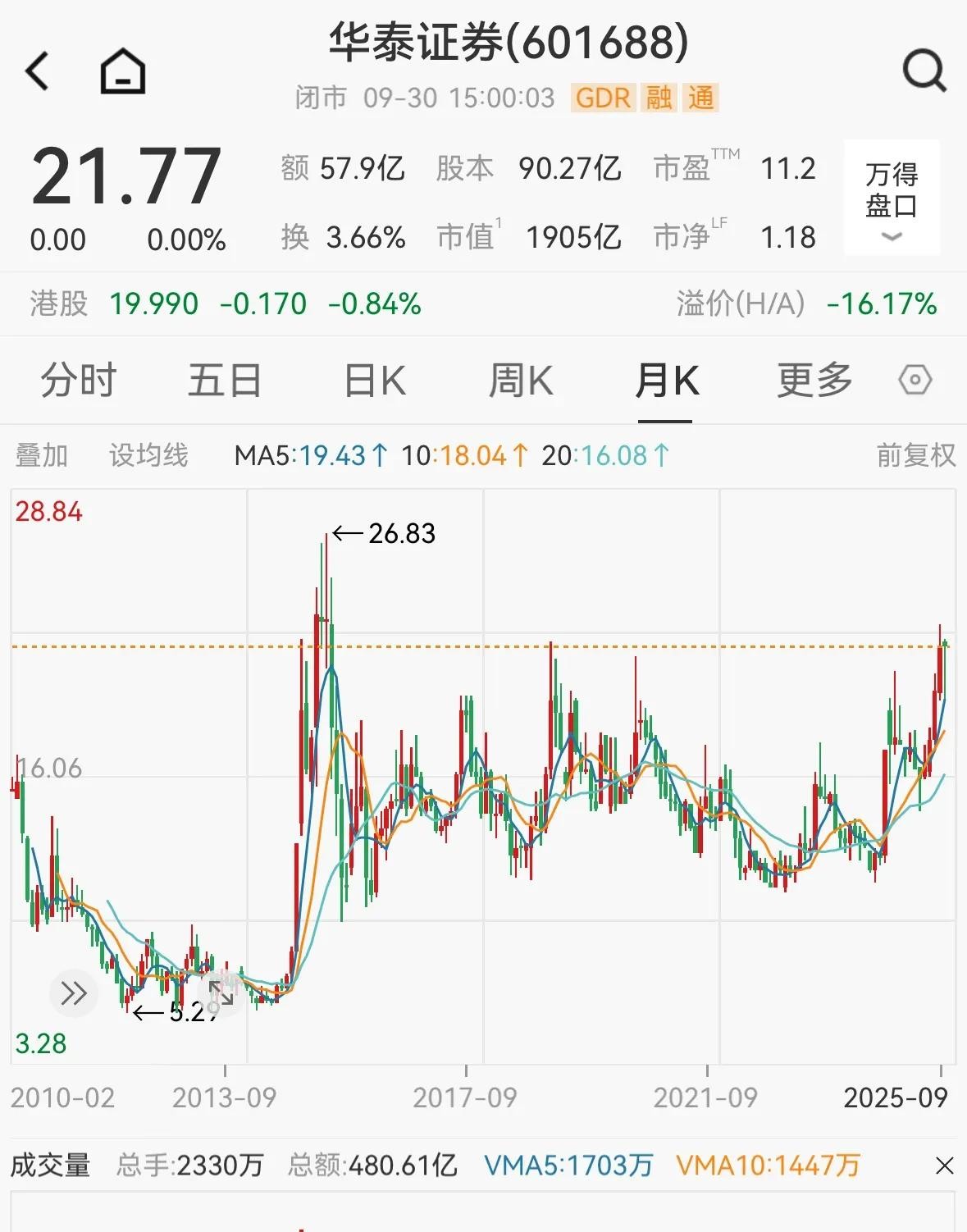Go back to the previous page

pyautogui.click(x=38, y=71)
